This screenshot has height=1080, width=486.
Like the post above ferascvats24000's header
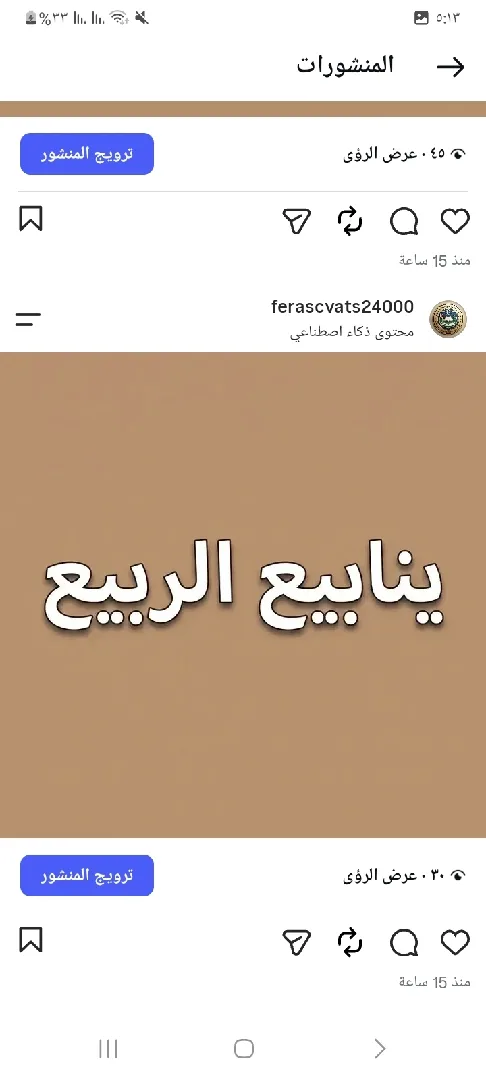coord(455,222)
